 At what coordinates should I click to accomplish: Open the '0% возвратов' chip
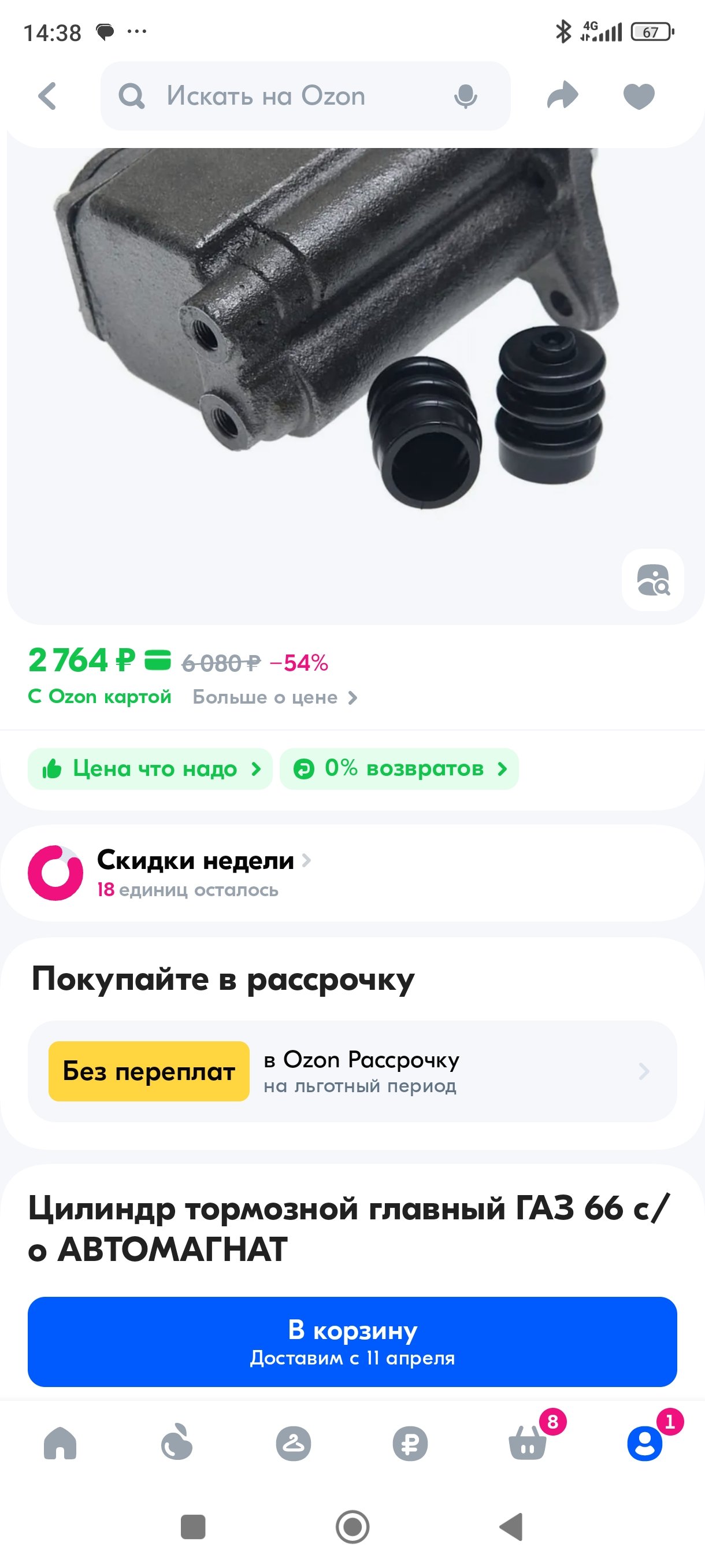click(399, 769)
